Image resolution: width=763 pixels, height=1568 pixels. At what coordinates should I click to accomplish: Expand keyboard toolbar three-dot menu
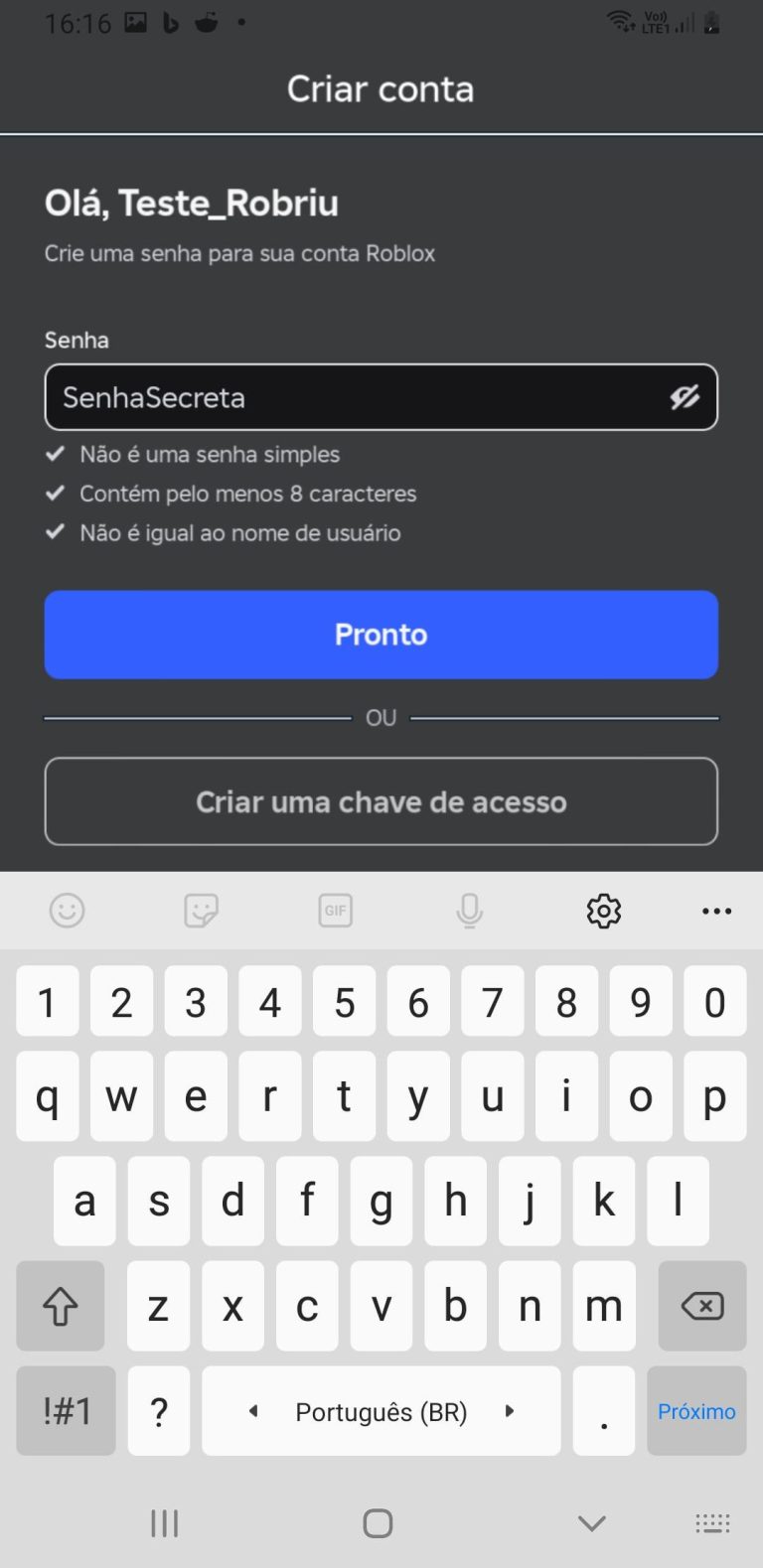point(716,911)
